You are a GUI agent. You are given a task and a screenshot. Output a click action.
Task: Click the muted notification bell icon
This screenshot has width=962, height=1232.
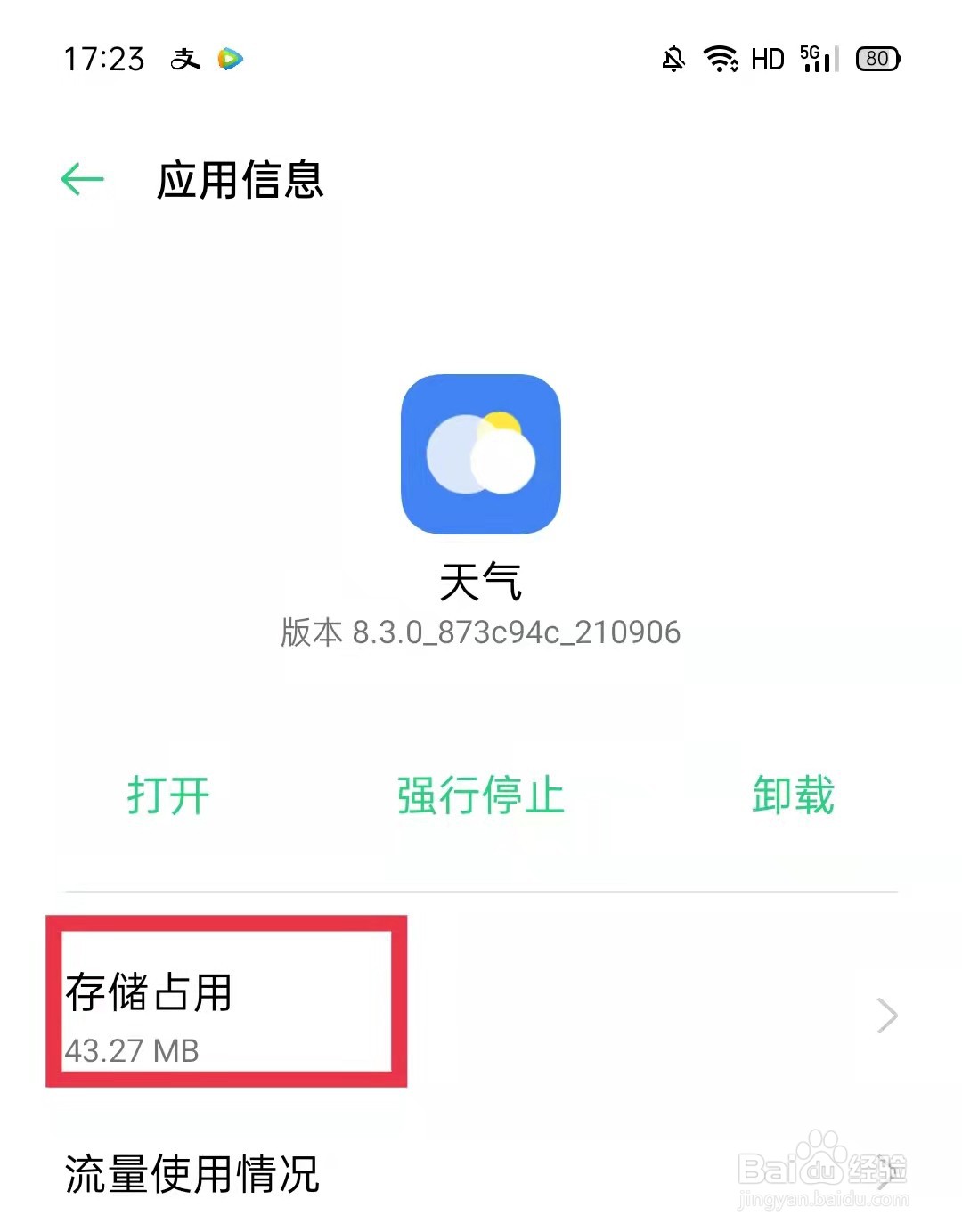[674, 58]
